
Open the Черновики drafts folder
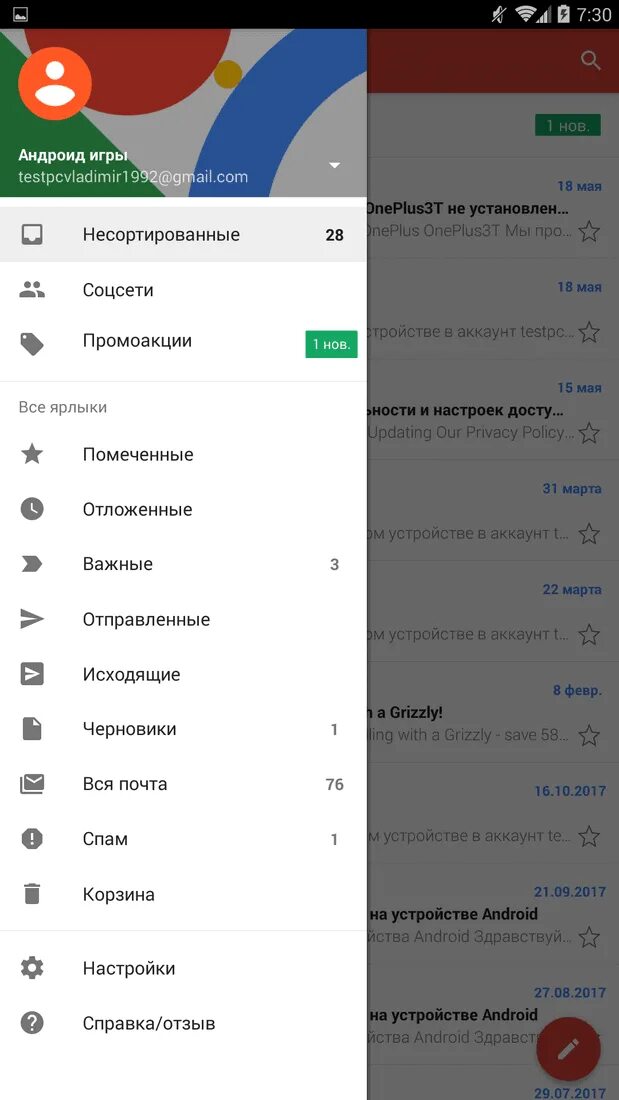click(x=183, y=729)
